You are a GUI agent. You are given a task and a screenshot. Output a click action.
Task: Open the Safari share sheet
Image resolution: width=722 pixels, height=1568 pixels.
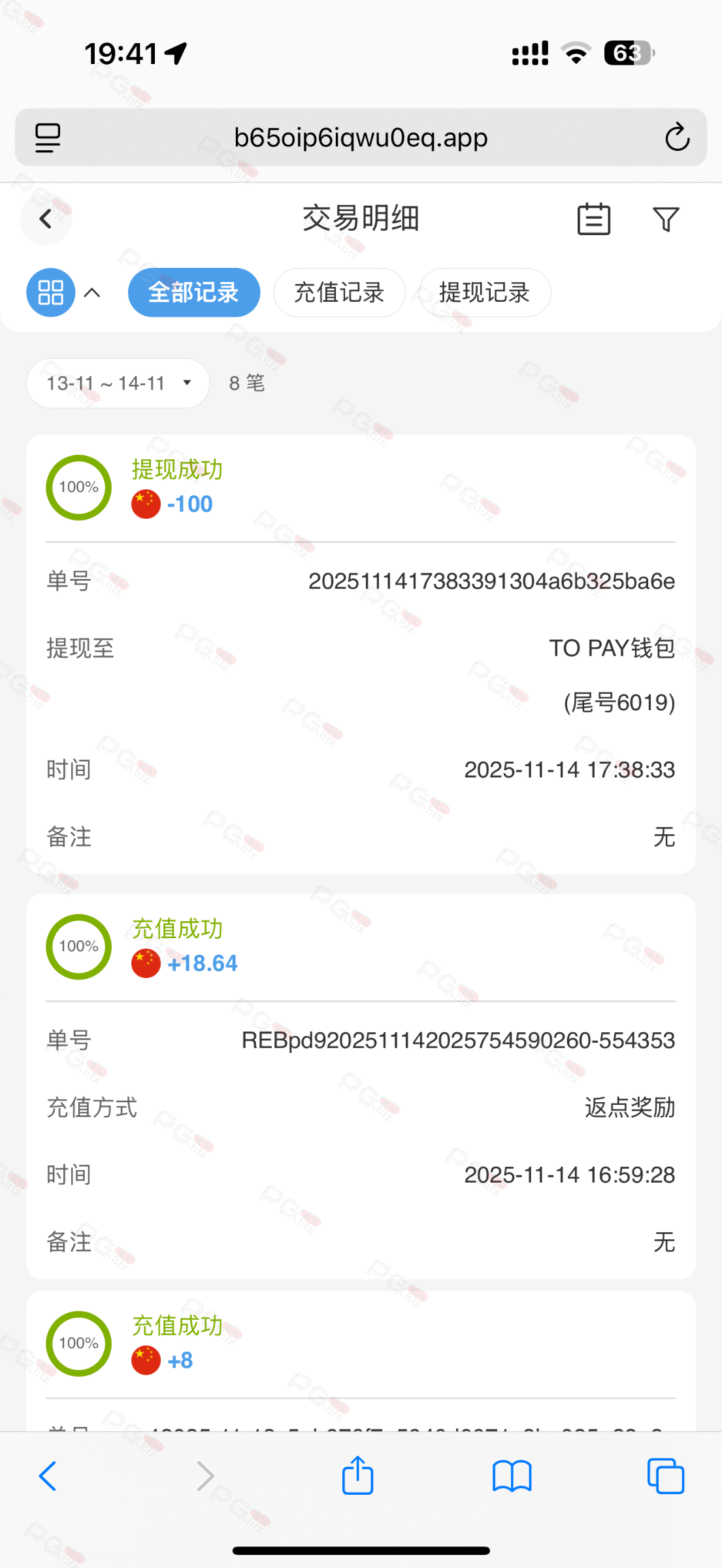(357, 1476)
